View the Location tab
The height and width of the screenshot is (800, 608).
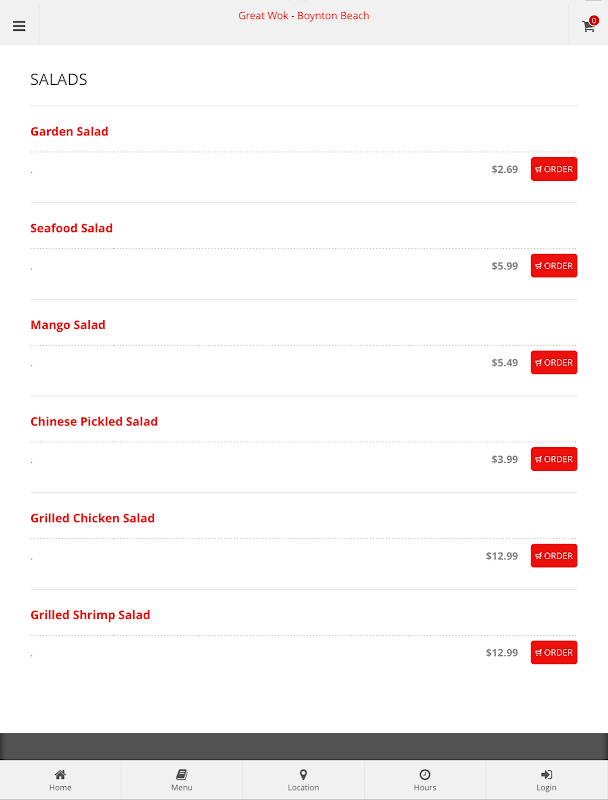[x=303, y=780]
